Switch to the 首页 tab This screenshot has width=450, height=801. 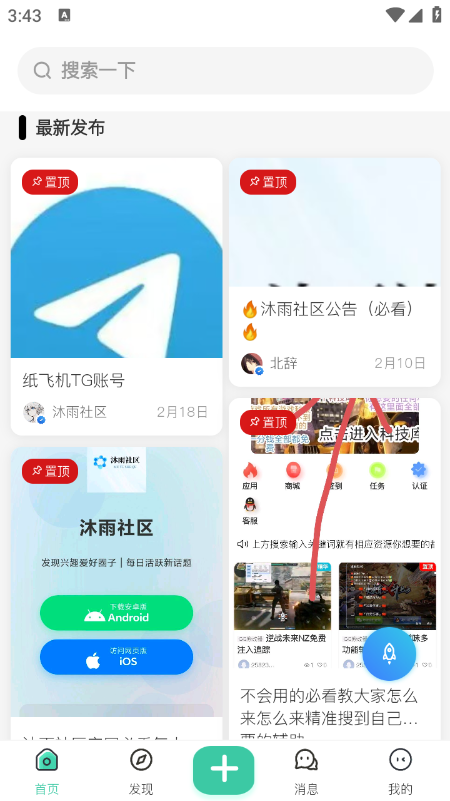(46, 772)
